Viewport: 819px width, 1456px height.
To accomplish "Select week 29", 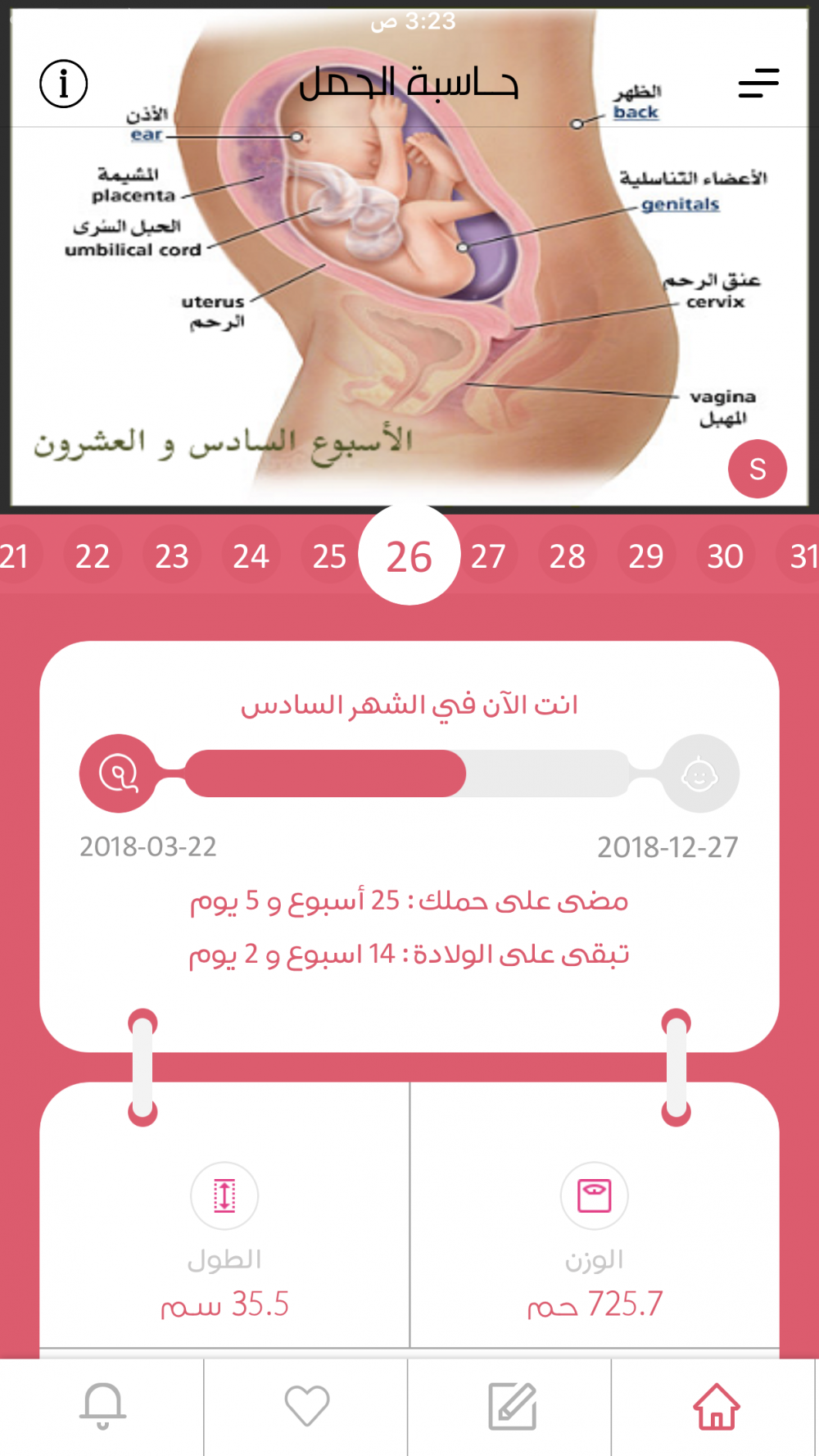I will click(x=646, y=556).
